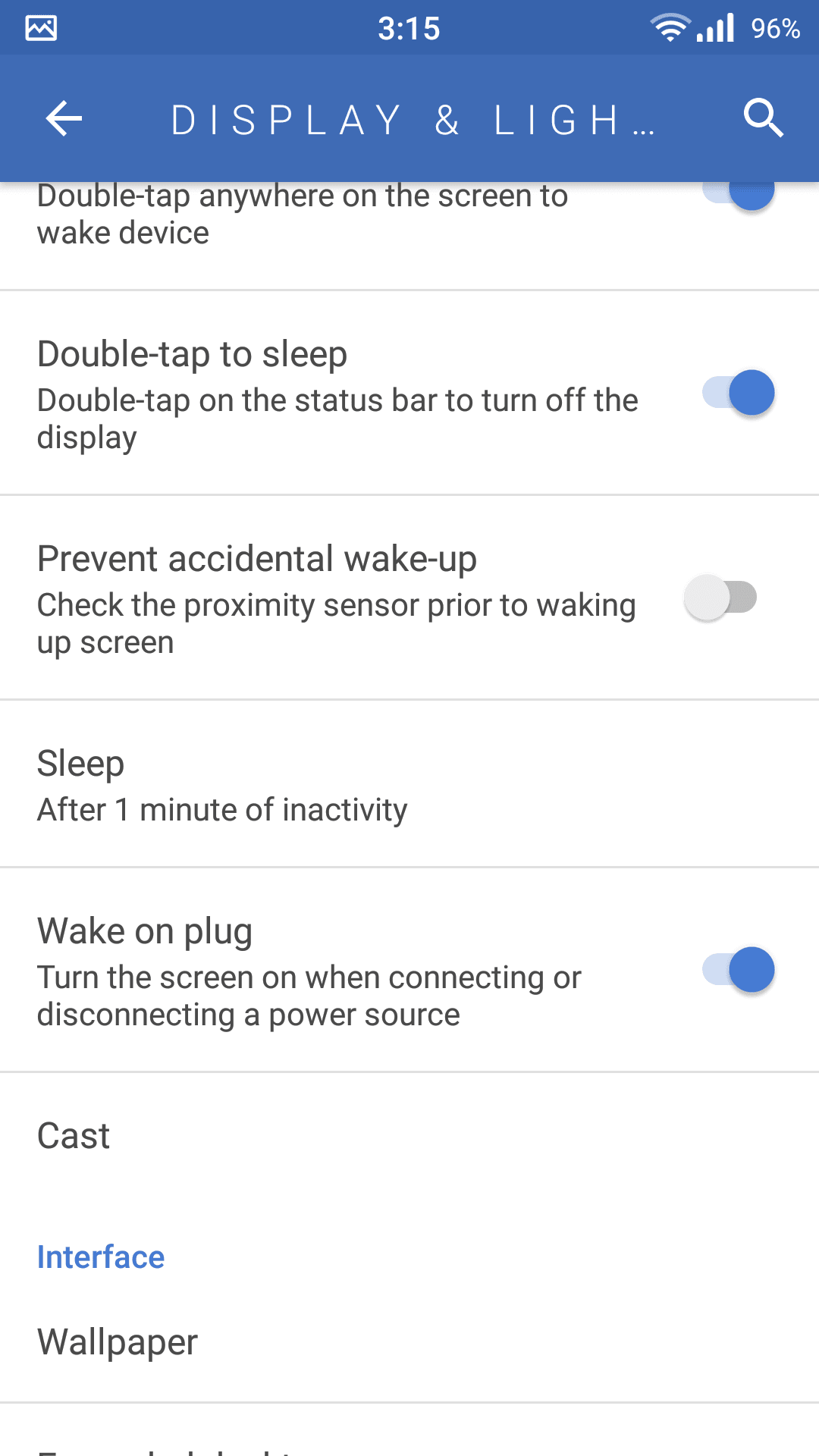The image size is (819, 1456).
Task: Tap the clock in the status bar
Action: click(409, 29)
